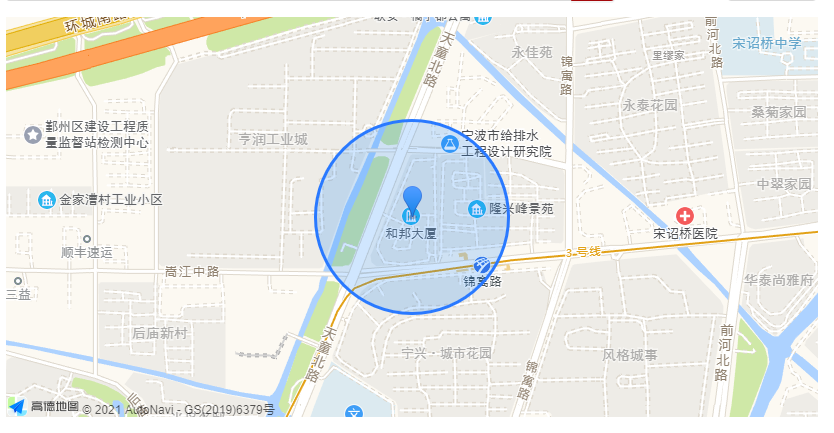This screenshot has width=834, height=433.
Task: Select the 鄞州区建设工程质量监督站检测中心 marker
Action: [x=33, y=134]
